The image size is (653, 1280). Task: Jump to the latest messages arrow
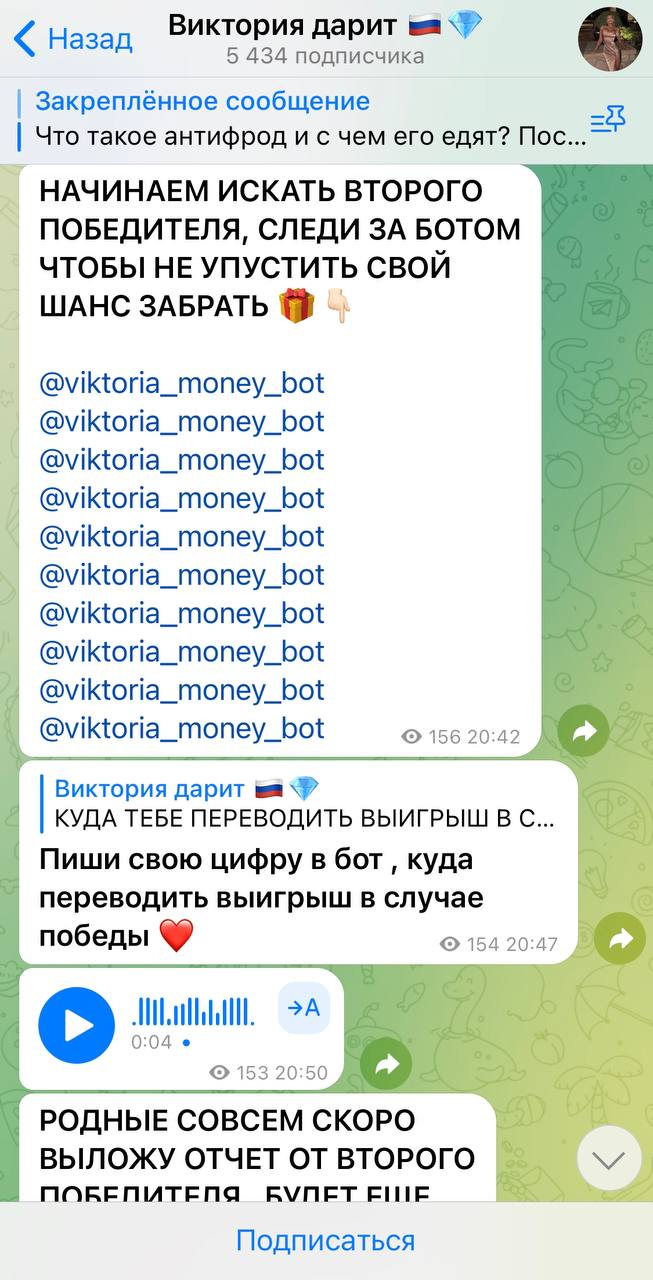coord(609,1158)
